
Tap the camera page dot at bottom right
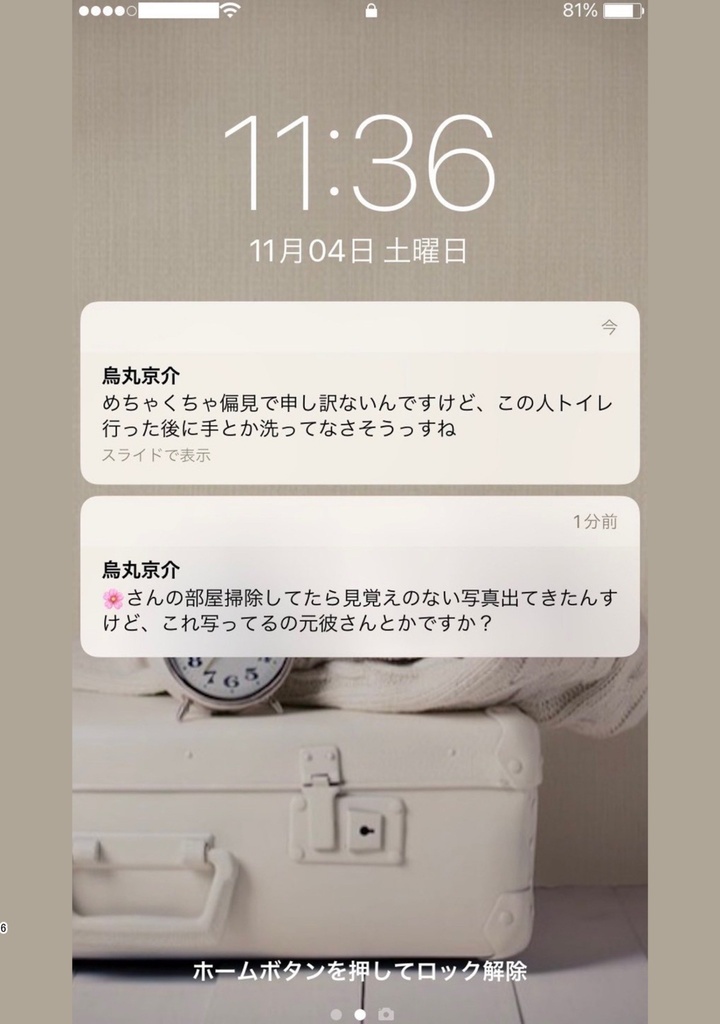pos(387,1012)
